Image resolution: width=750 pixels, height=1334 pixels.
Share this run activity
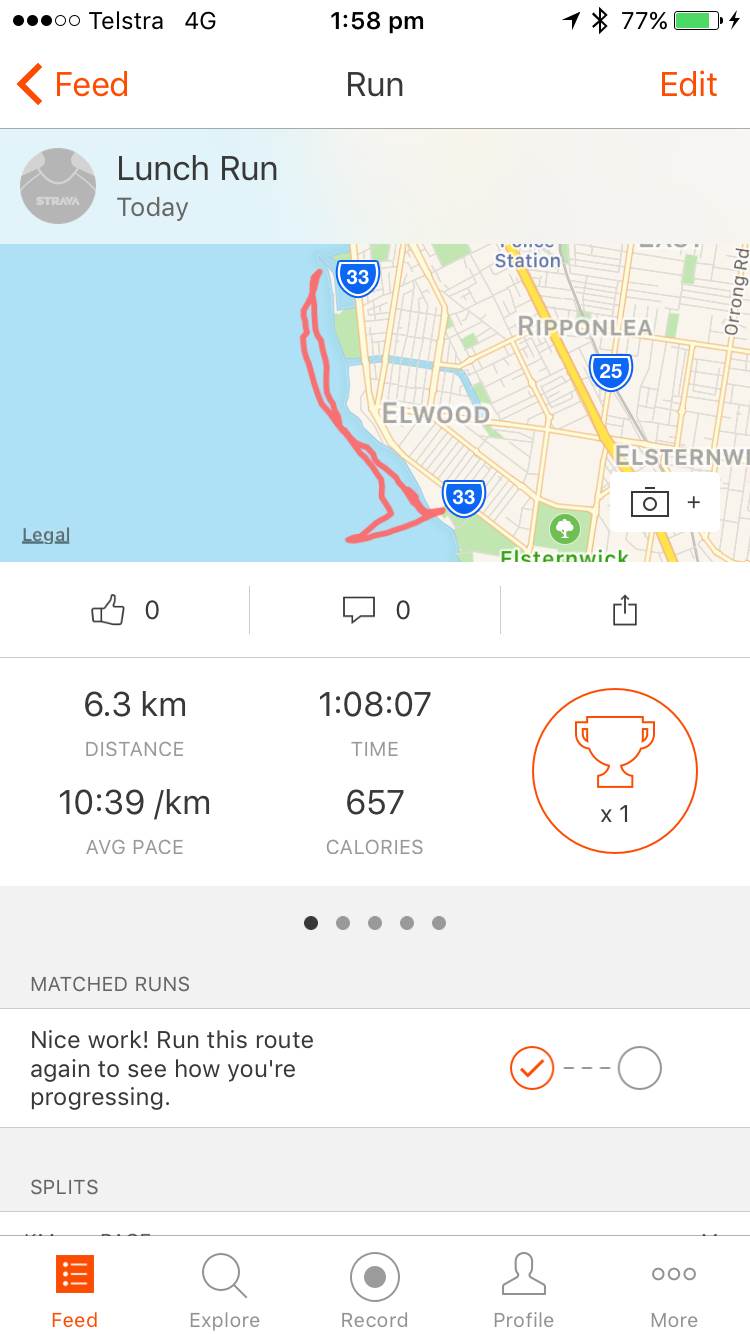624,610
